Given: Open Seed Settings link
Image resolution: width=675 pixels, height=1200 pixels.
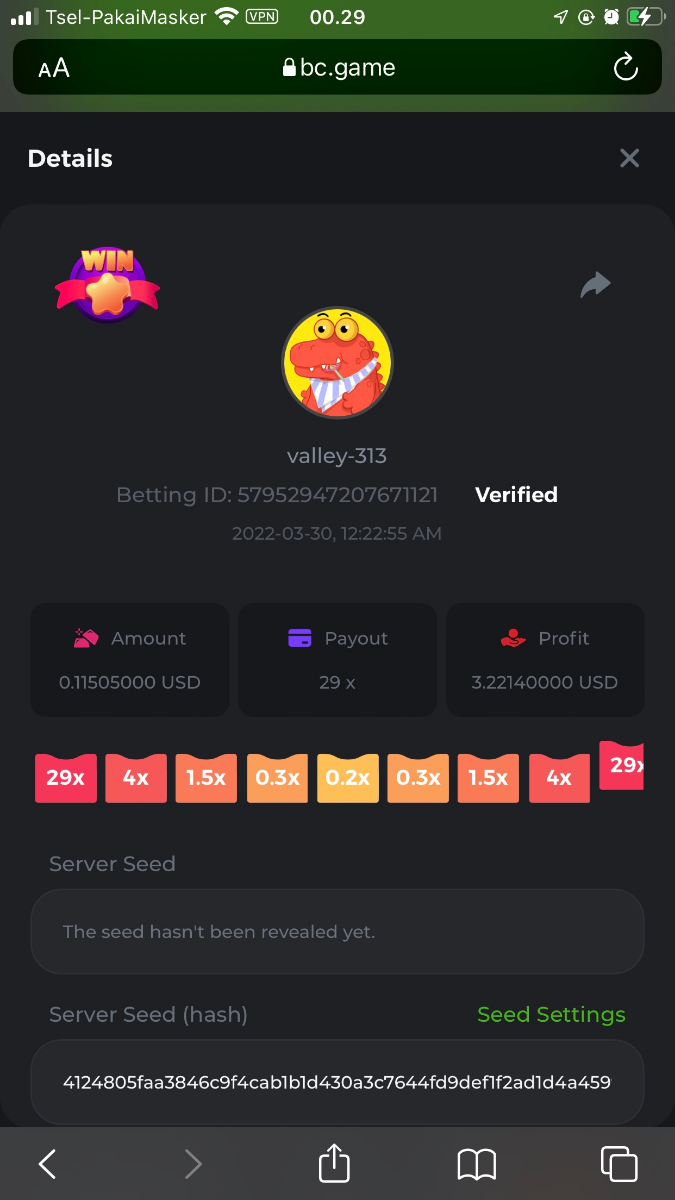Looking at the screenshot, I should [x=551, y=1014].
